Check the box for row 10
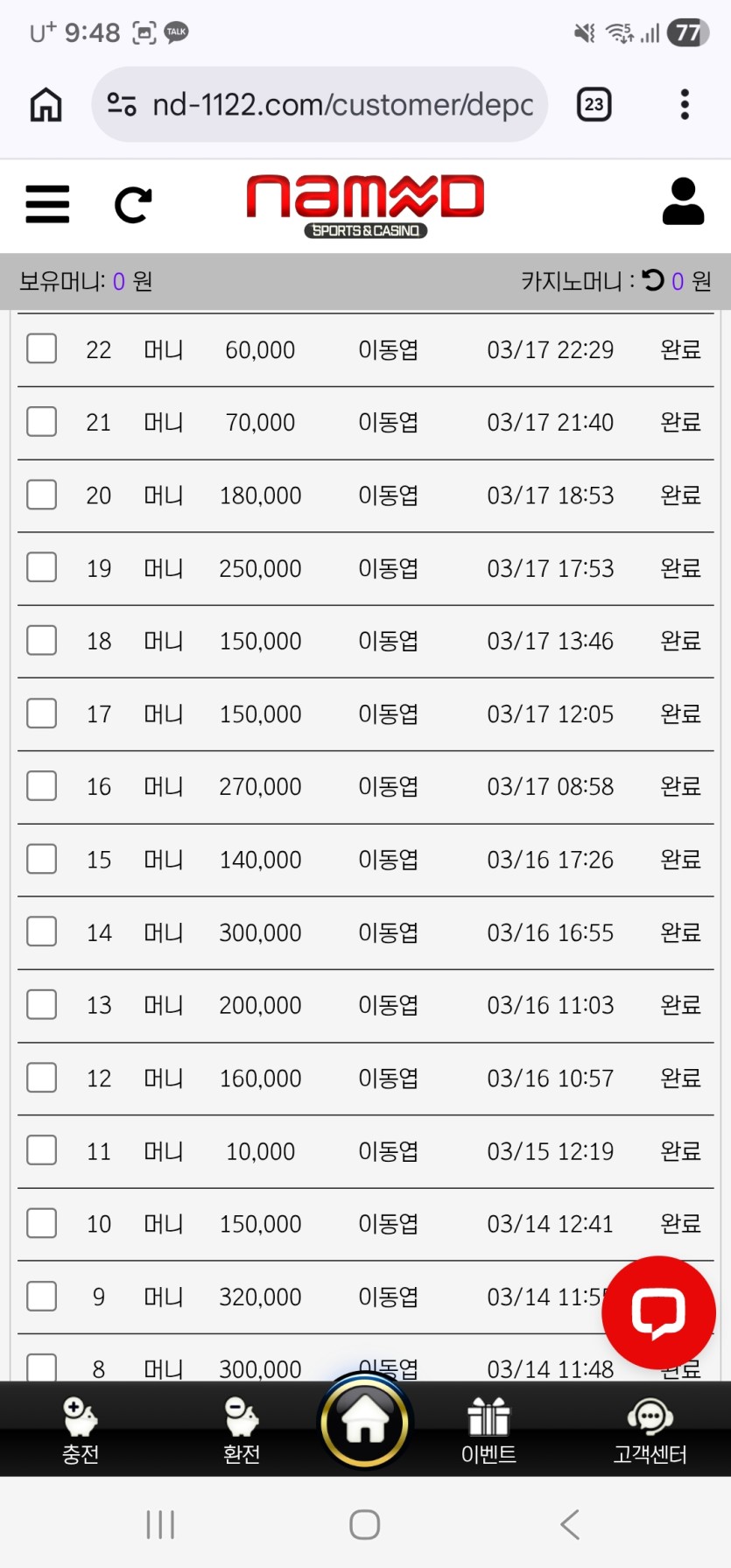 (41, 1223)
